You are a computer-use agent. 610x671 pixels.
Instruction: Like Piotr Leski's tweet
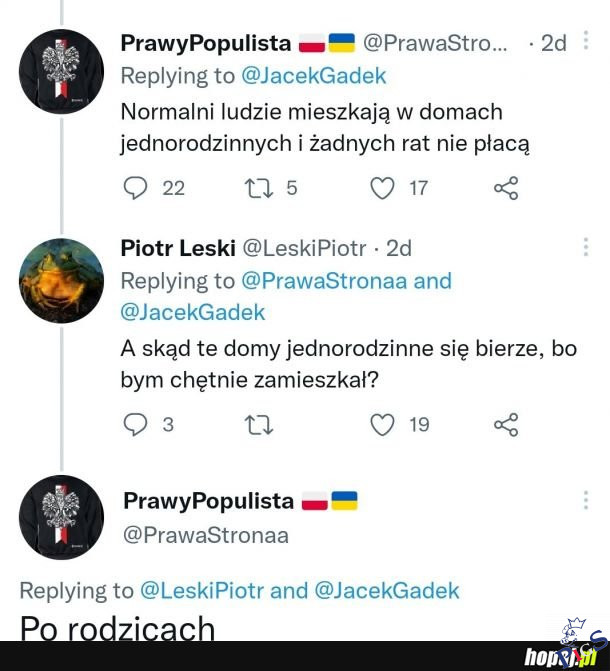point(382,425)
